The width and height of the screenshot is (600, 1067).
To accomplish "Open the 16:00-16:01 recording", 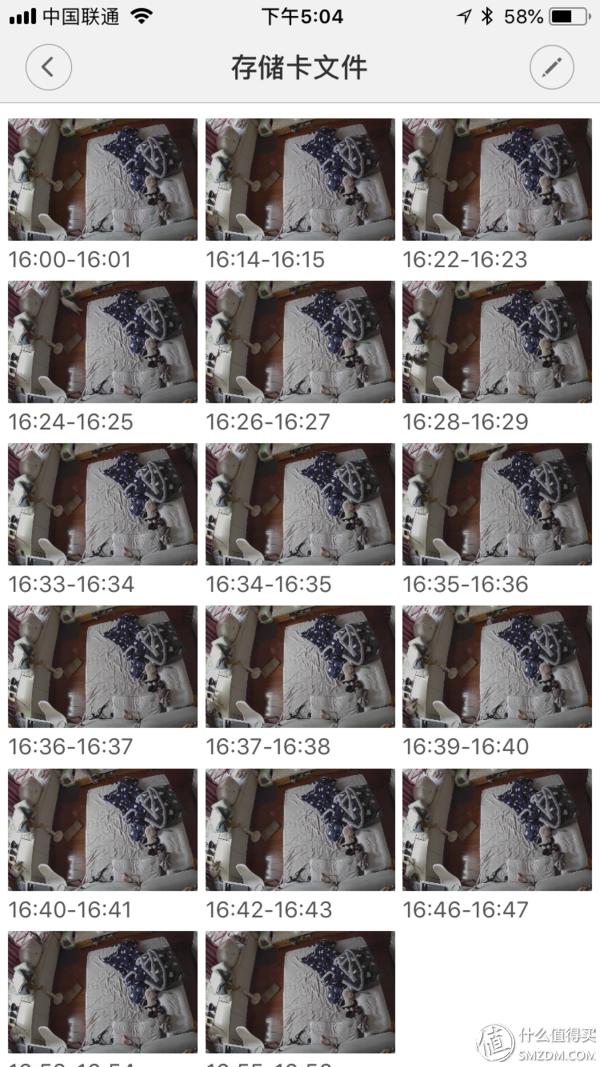I will pyautogui.click(x=103, y=180).
